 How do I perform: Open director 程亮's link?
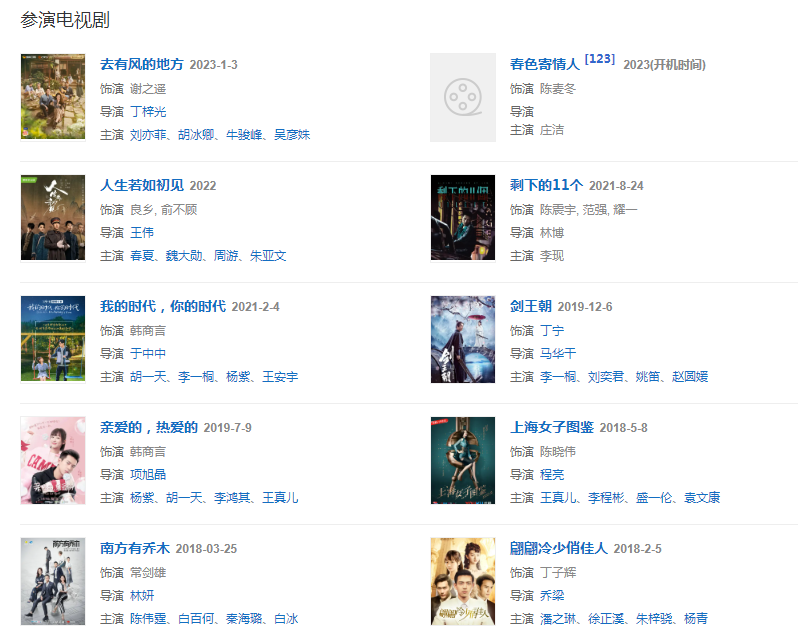click(x=552, y=474)
